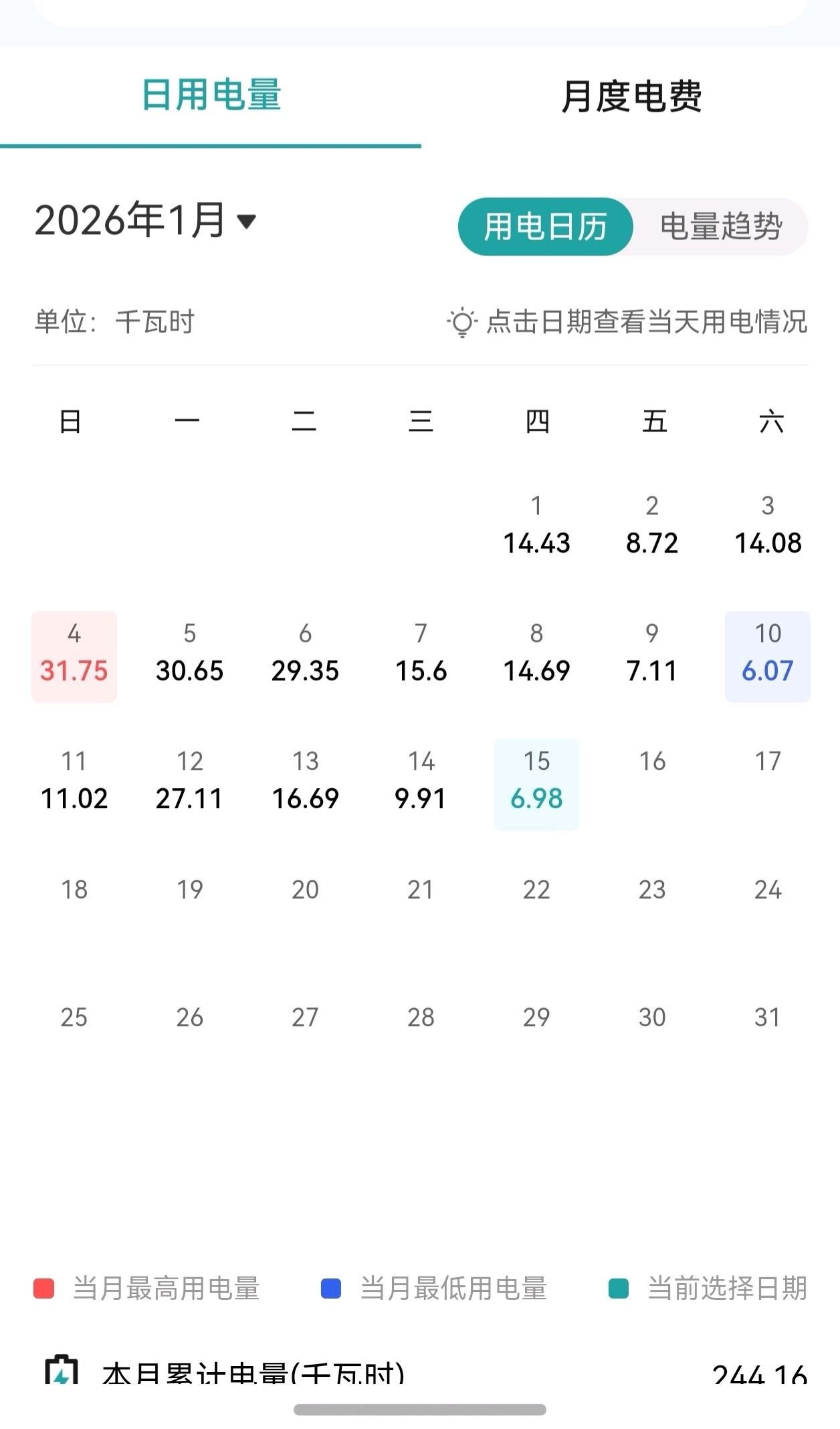Screen dimensions: 840x1429
Task: Switch to 电量趋势 view
Action: tap(720, 227)
